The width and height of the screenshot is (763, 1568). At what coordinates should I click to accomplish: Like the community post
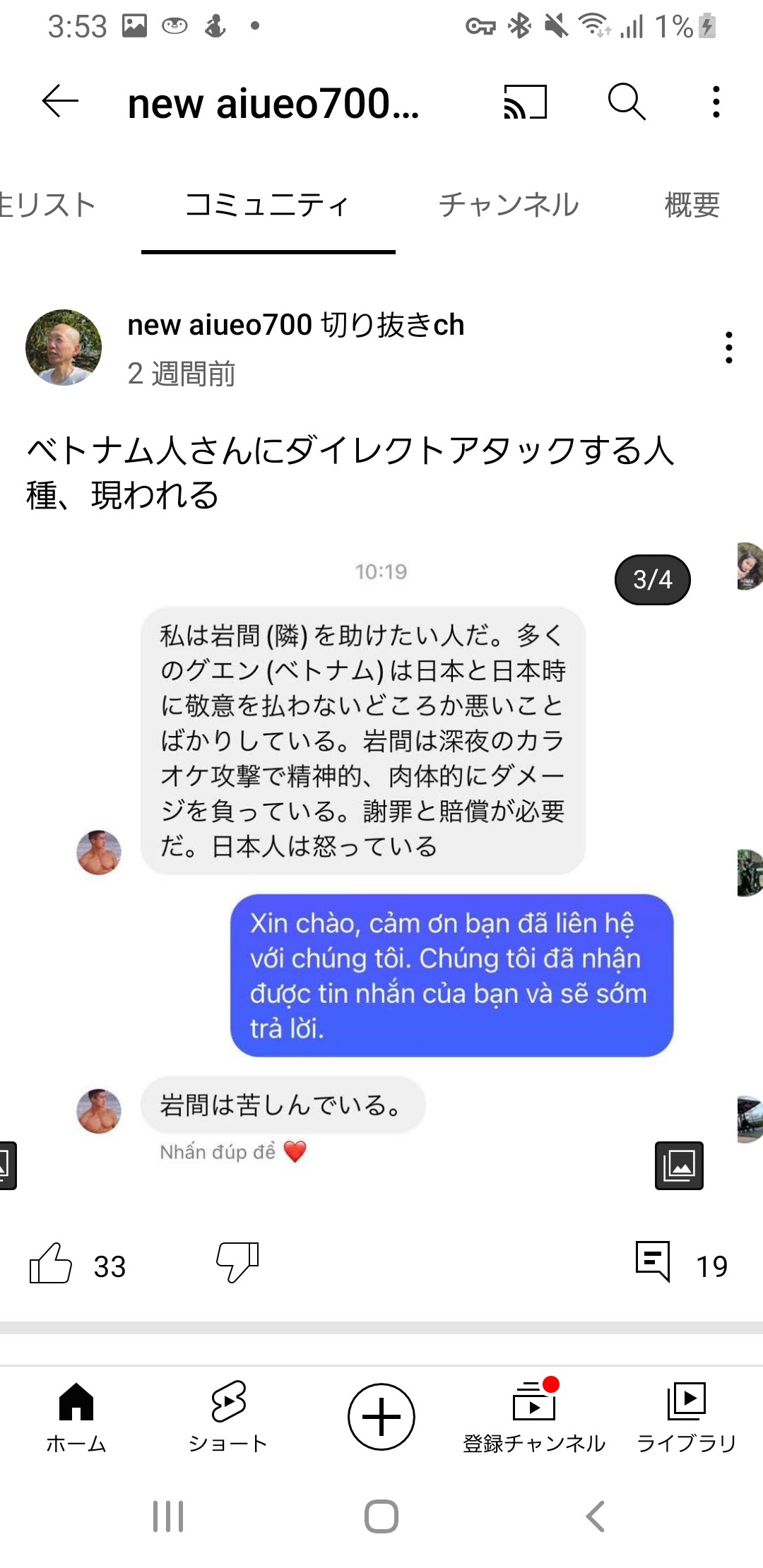click(51, 1263)
